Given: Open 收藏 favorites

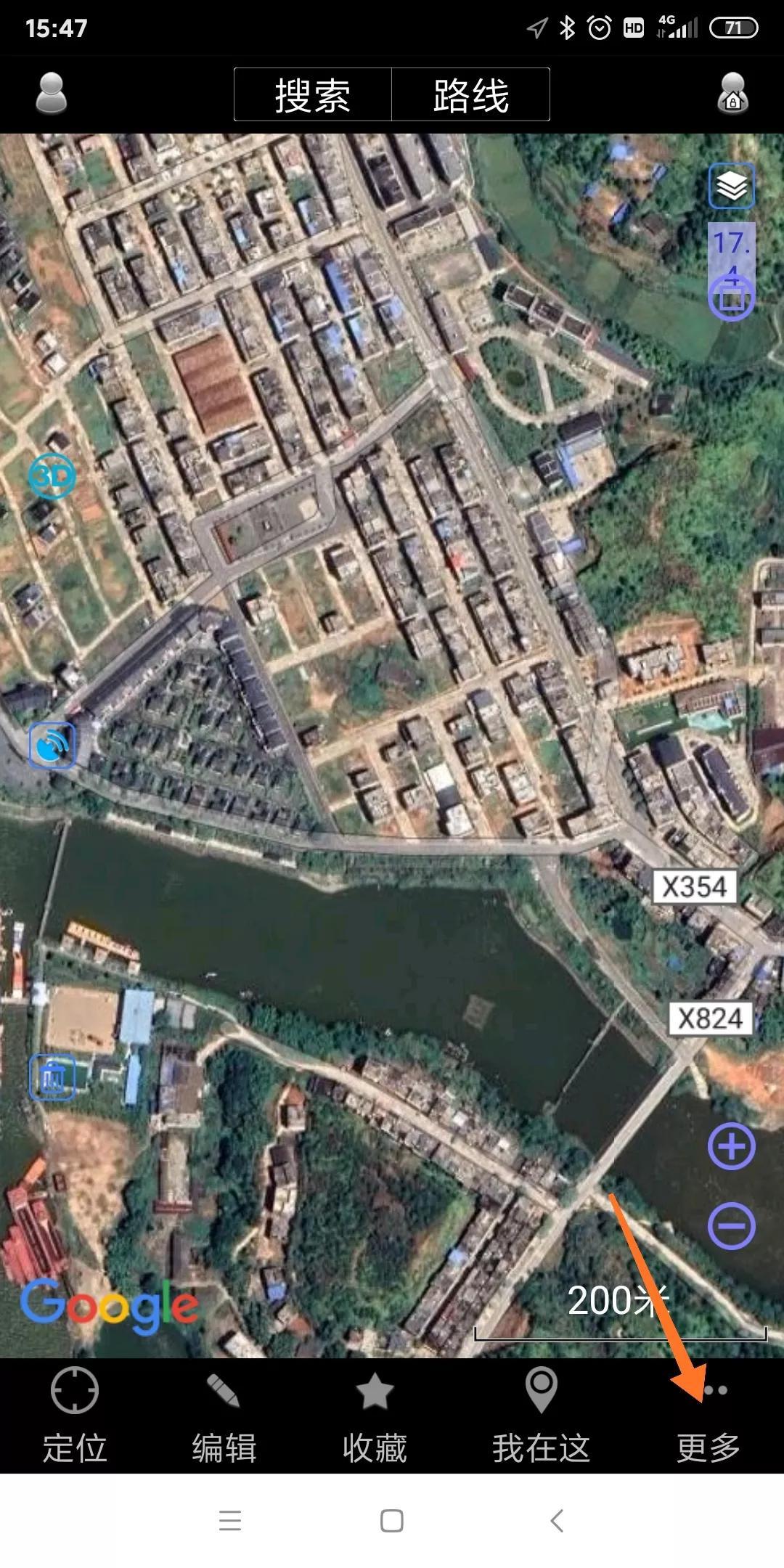Looking at the screenshot, I should coord(375,1416).
